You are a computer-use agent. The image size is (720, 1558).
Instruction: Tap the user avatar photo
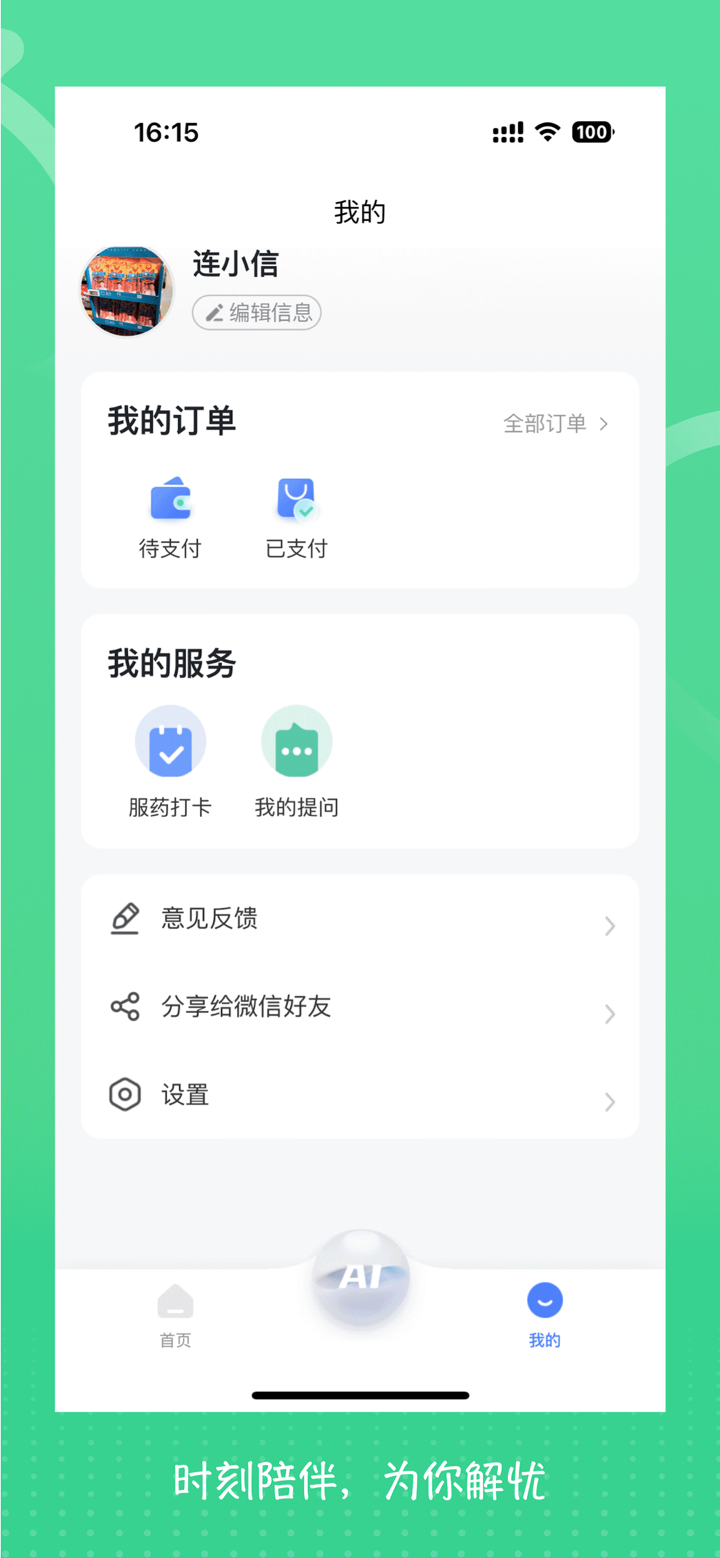(126, 291)
